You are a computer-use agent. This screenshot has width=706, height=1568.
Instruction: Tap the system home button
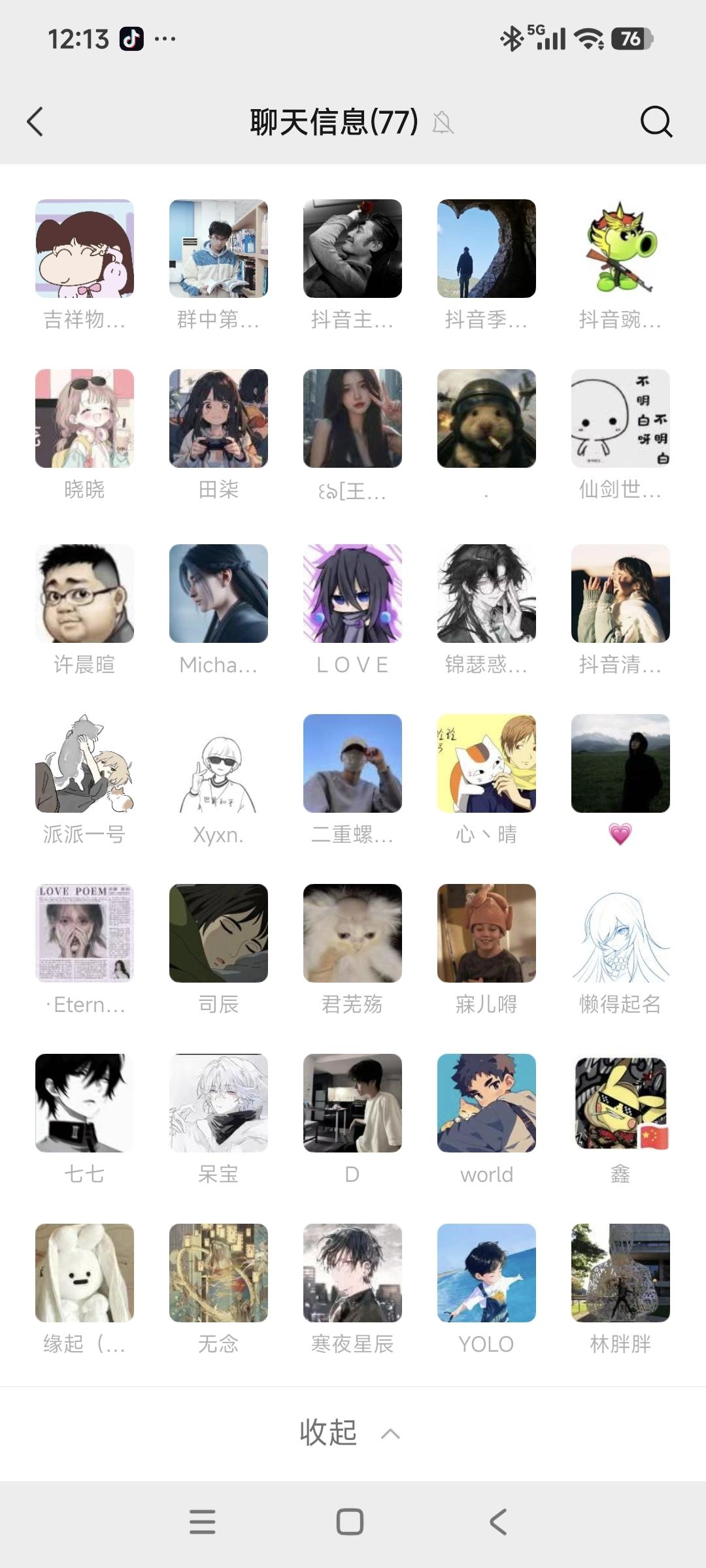350,1522
